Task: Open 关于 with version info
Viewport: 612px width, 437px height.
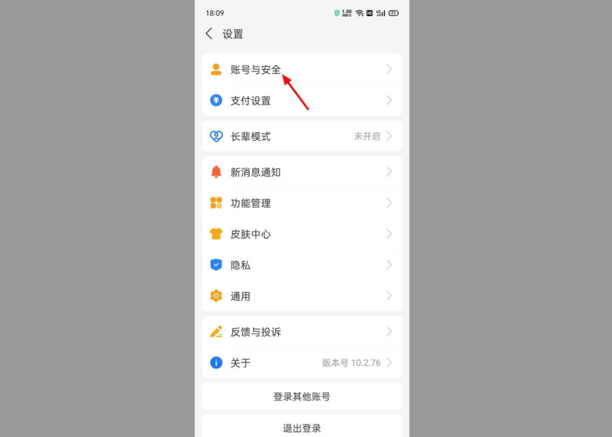Action: (300, 363)
